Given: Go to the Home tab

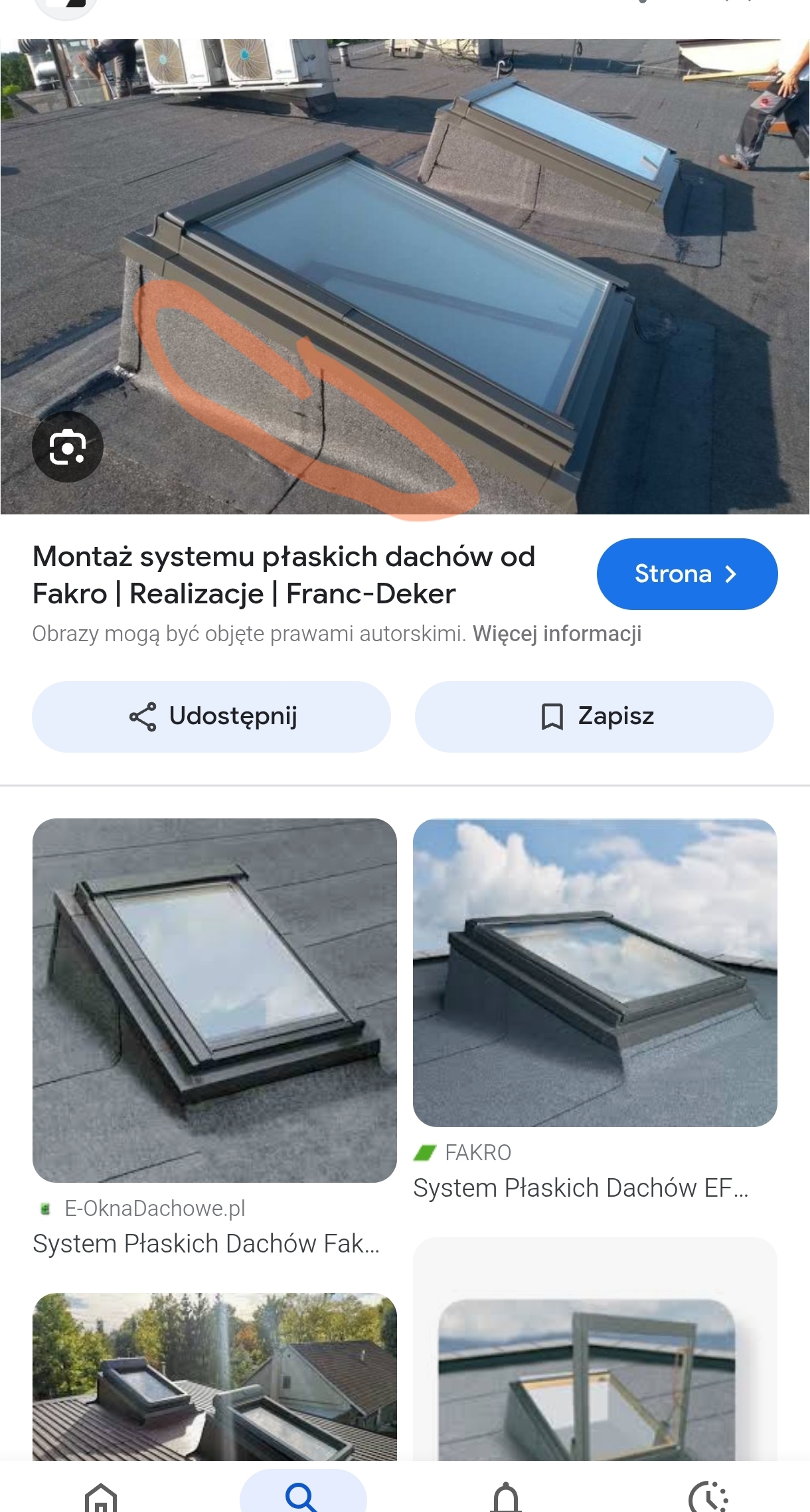Looking at the screenshot, I should click(x=101, y=1497).
